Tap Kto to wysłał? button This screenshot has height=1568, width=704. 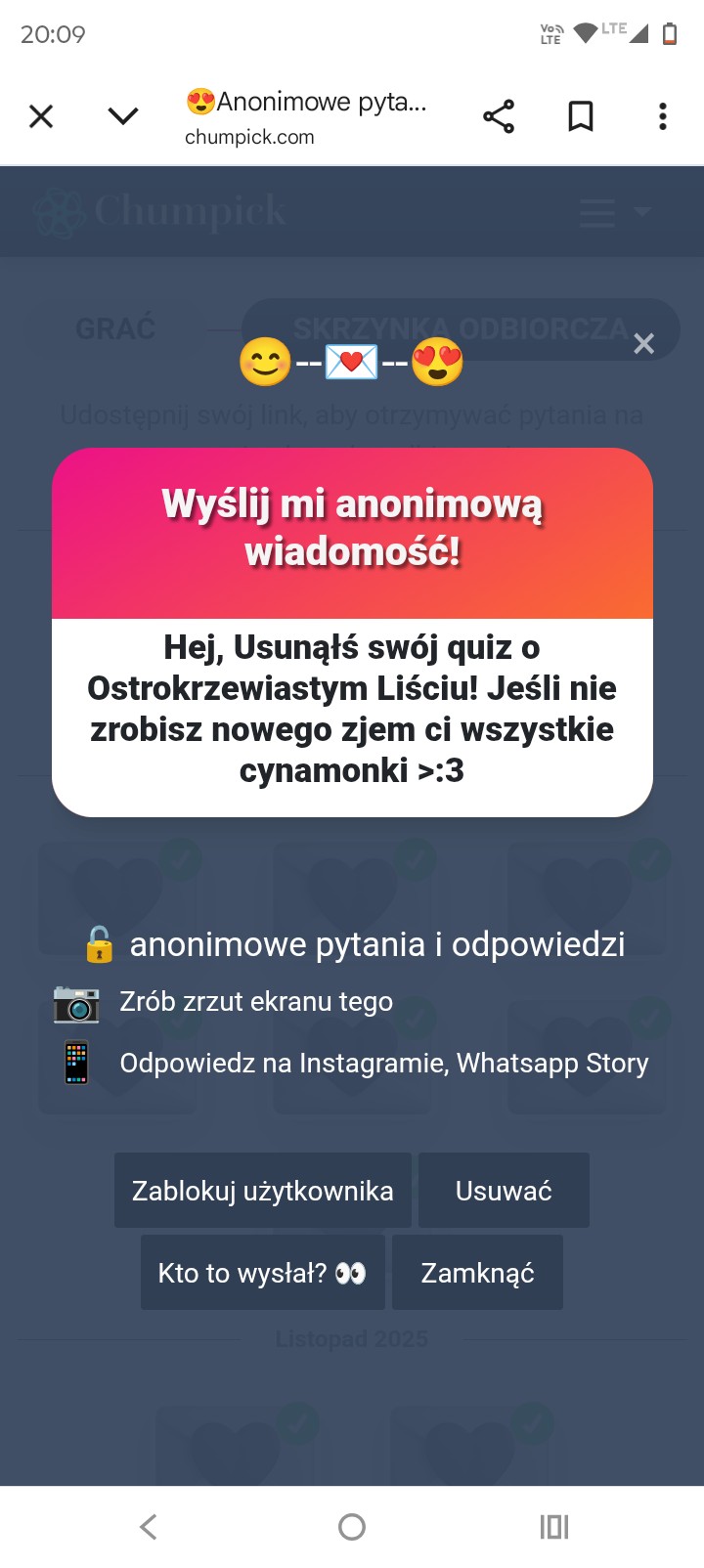[263, 1272]
